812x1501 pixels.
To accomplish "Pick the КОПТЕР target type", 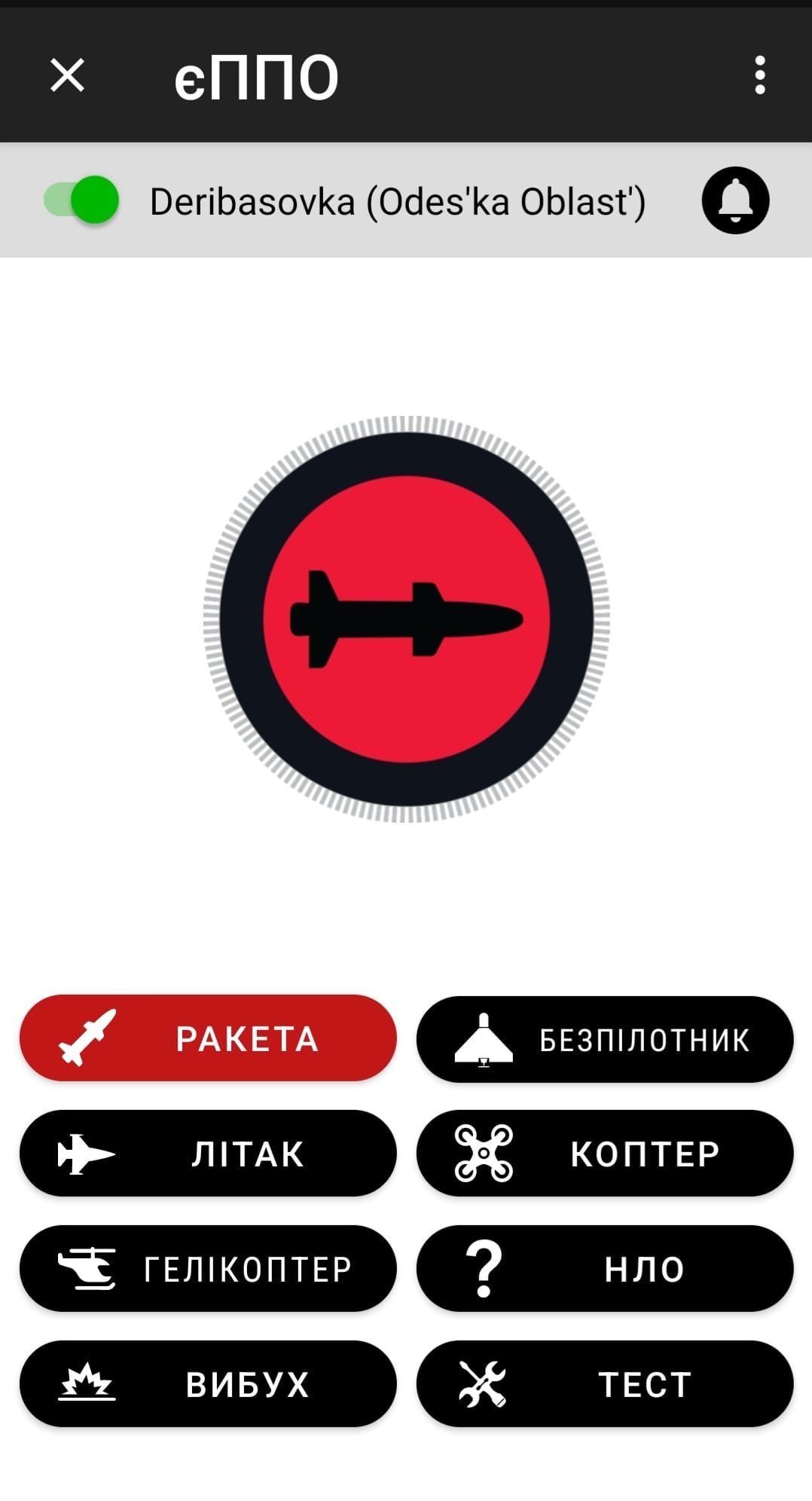I will [x=605, y=1154].
